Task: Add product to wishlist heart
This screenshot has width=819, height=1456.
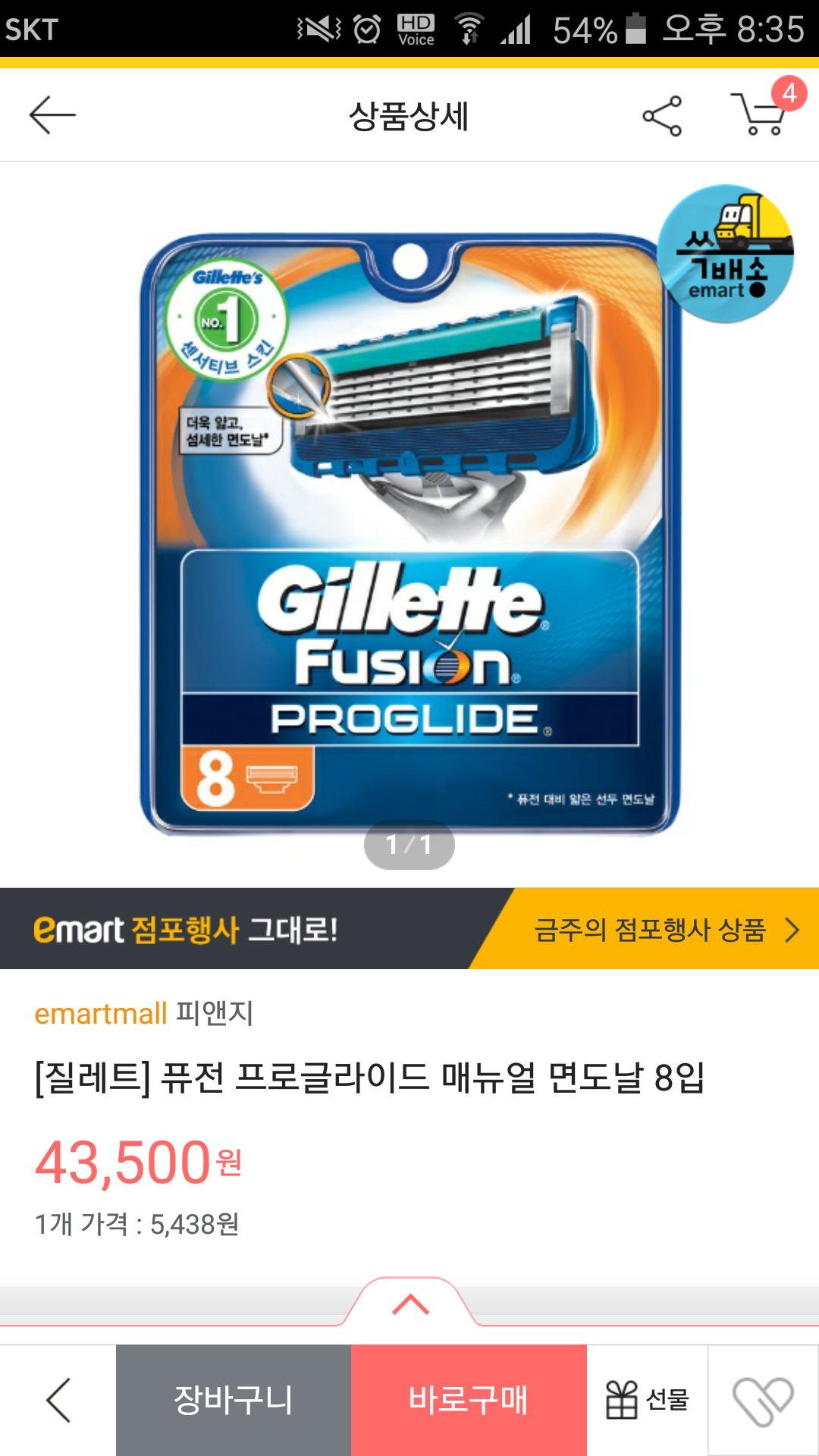Action: [x=763, y=1400]
